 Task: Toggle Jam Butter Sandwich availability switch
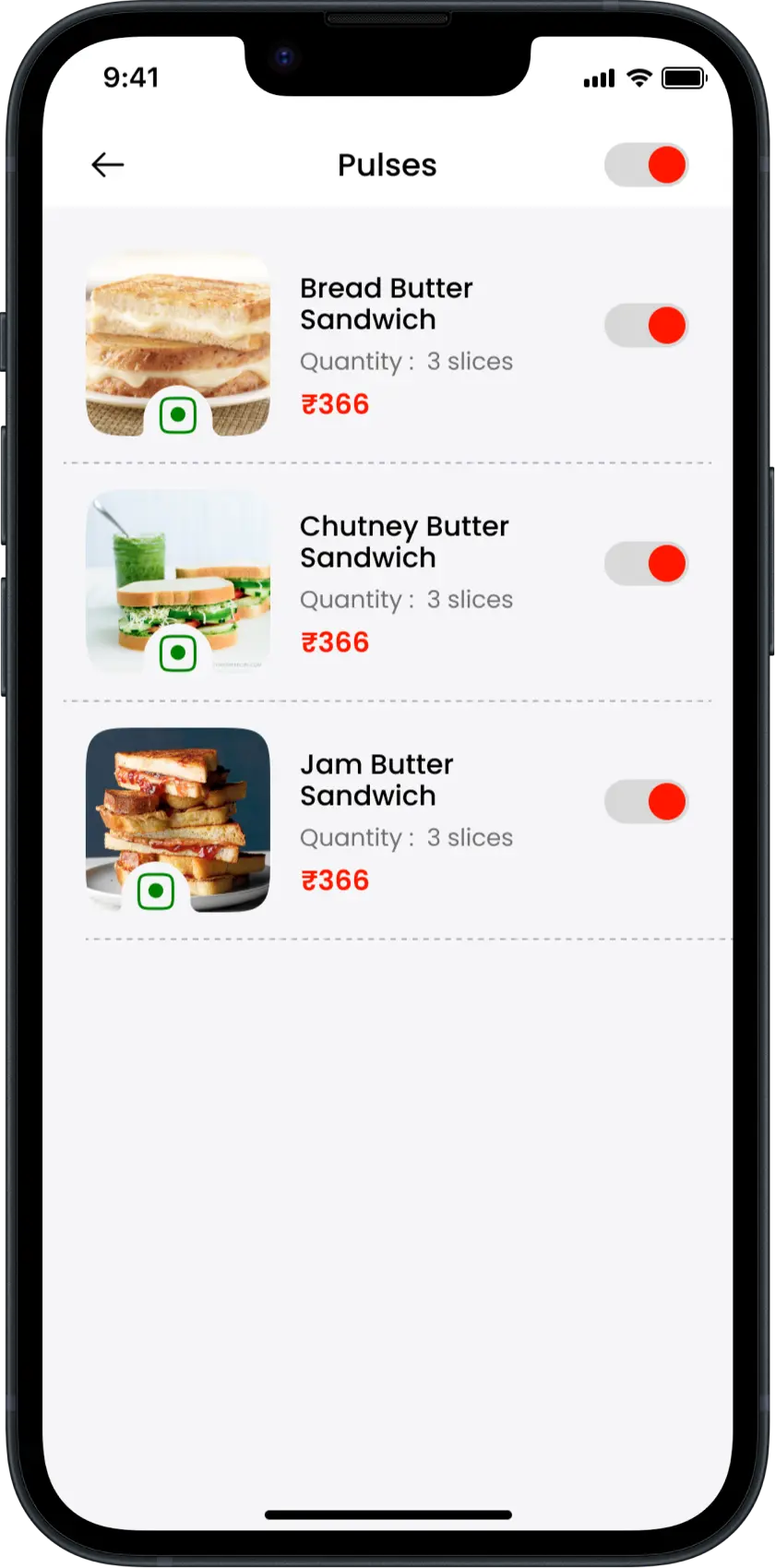[x=646, y=801]
